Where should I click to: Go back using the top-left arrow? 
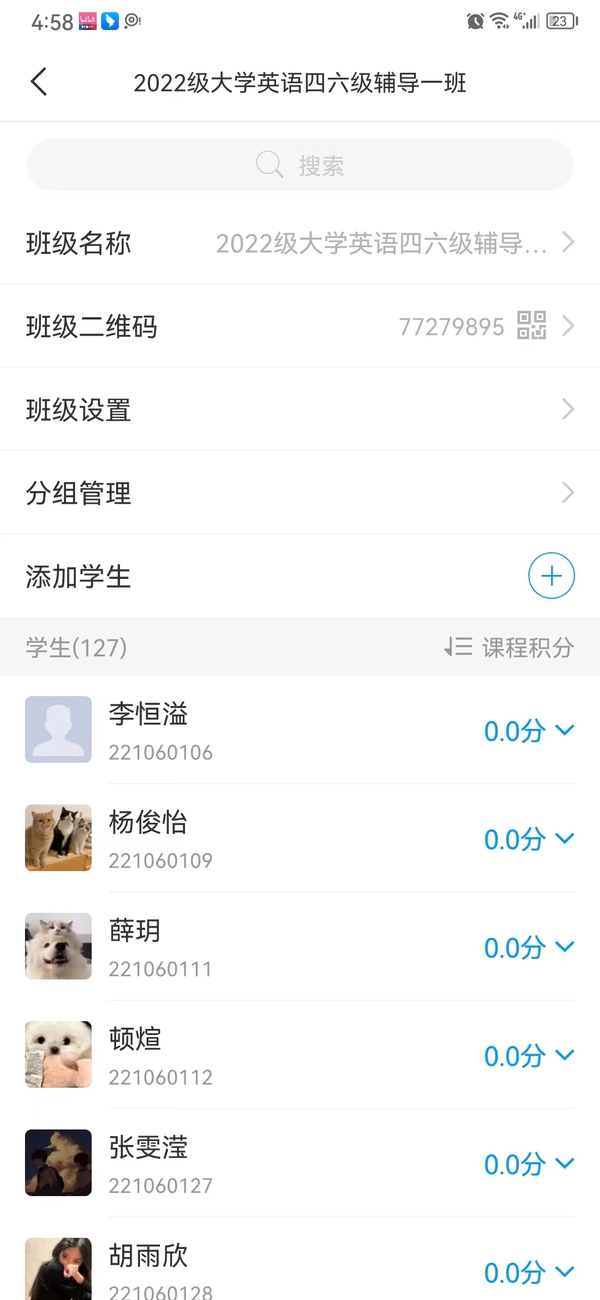click(39, 82)
